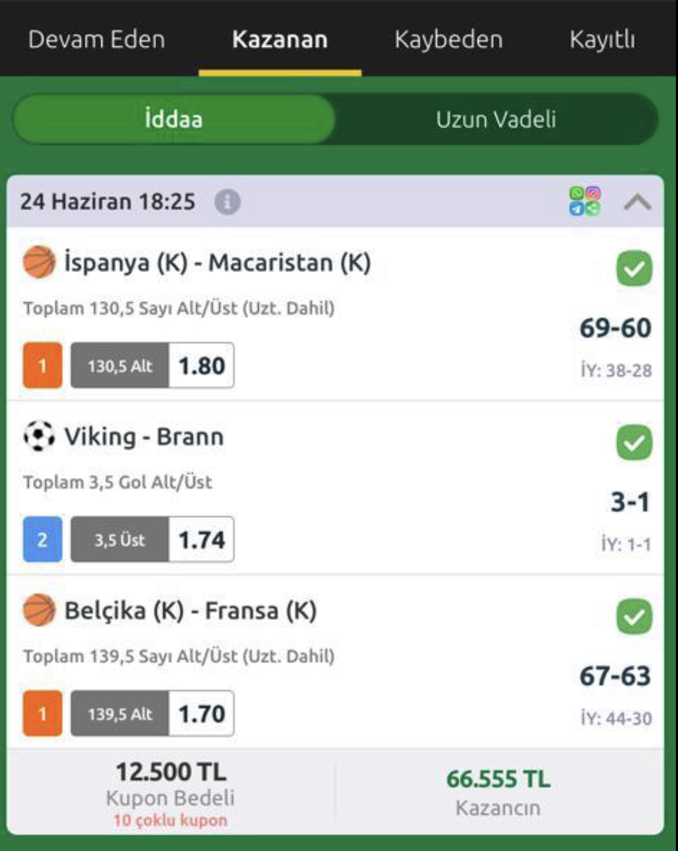Open the coupon info icon
678x851 pixels.
tap(228, 202)
